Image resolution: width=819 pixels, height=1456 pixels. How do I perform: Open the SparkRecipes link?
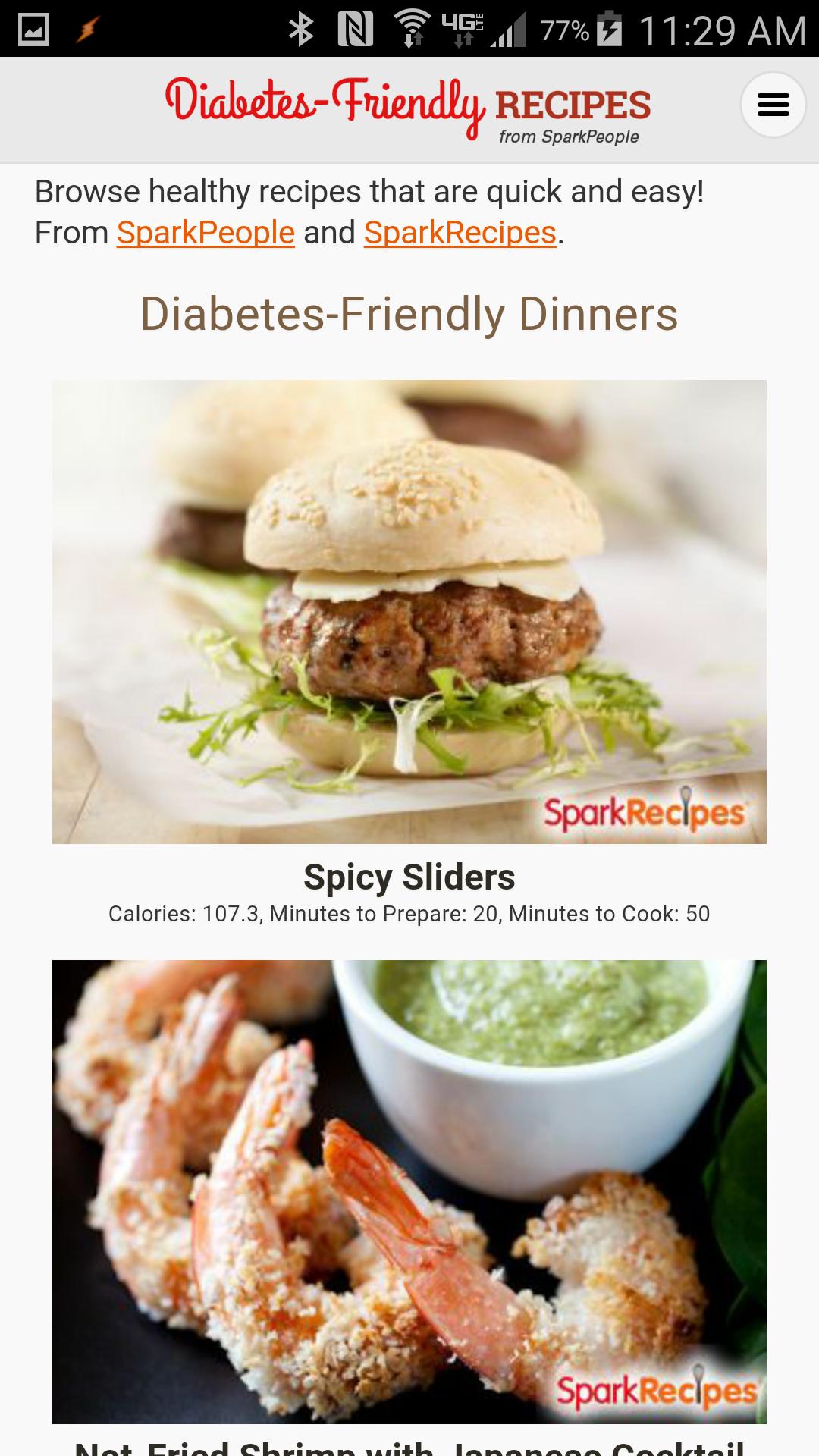[460, 233]
